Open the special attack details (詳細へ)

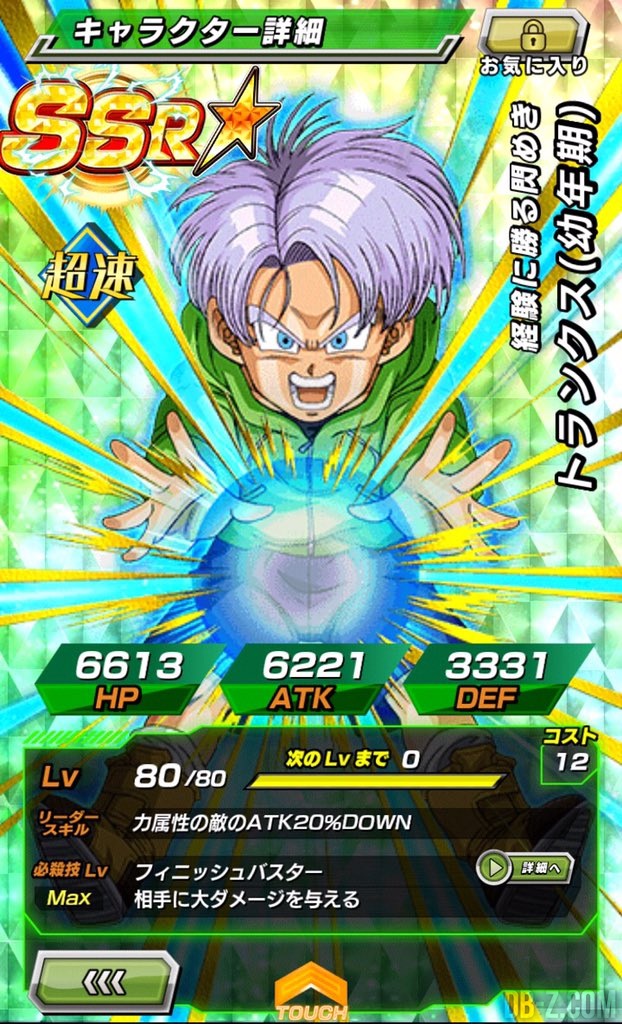525,867
